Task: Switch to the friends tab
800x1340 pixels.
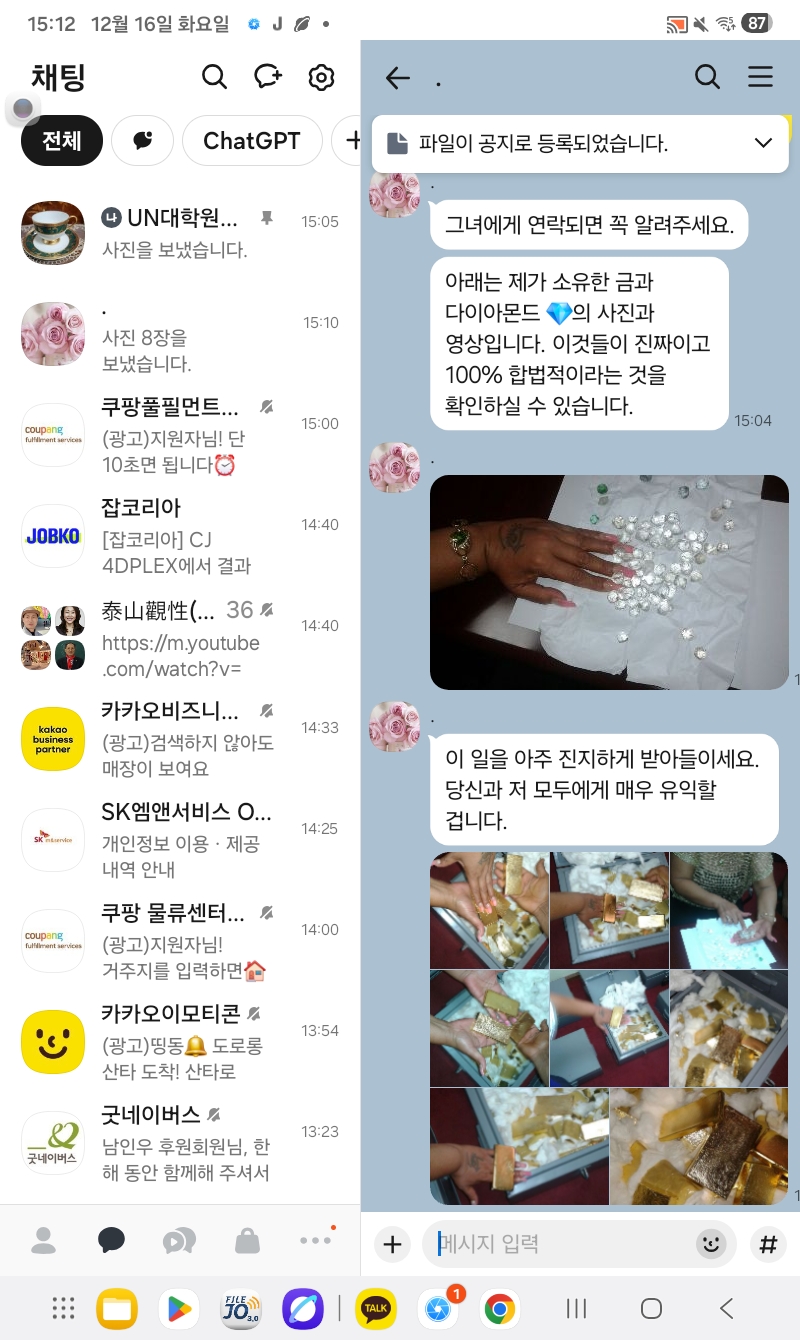Action: pos(43,1241)
